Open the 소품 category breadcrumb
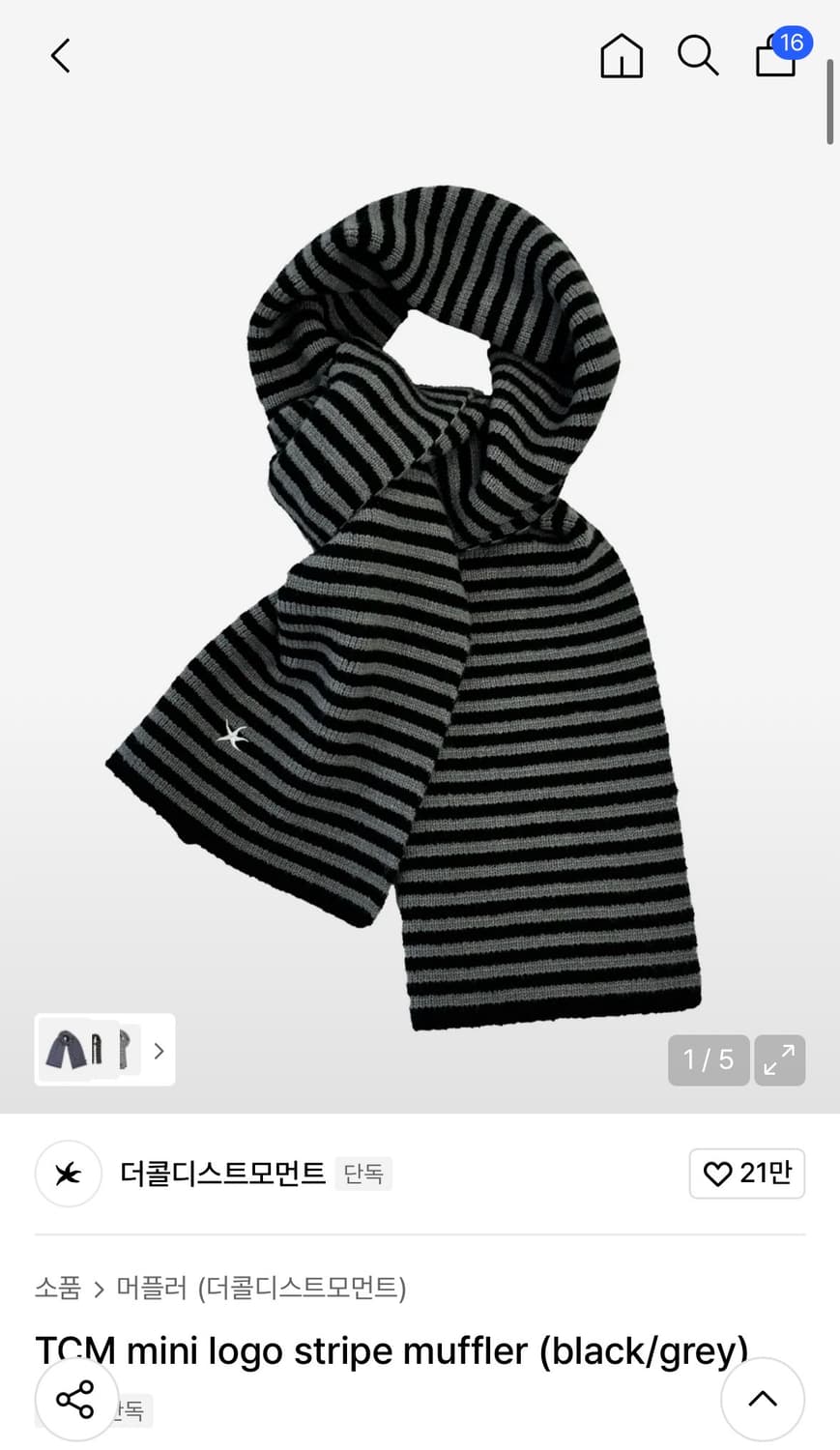840x1450 pixels. pyautogui.click(x=58, y=1288)
